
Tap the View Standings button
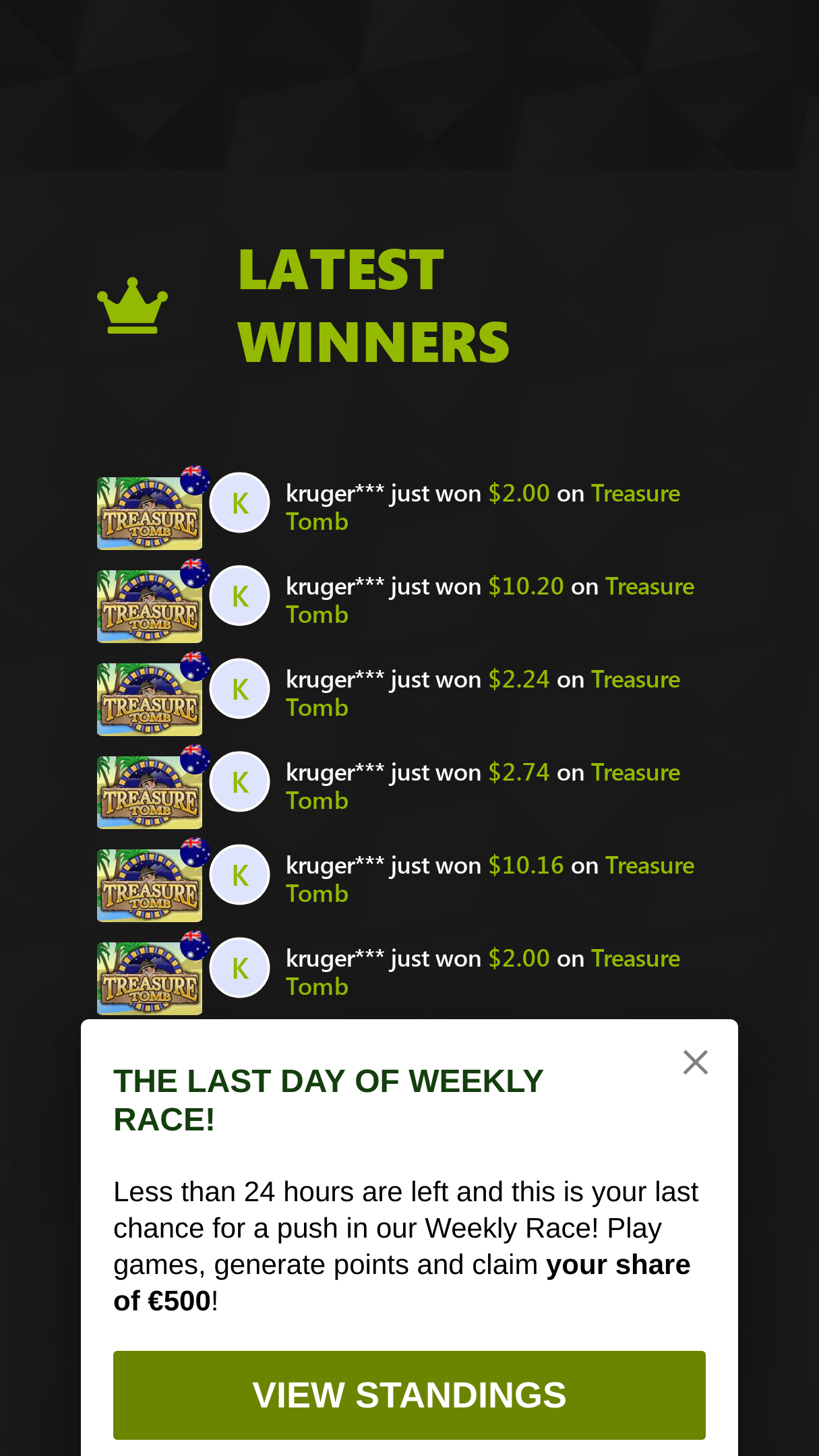pos(409,1395)
